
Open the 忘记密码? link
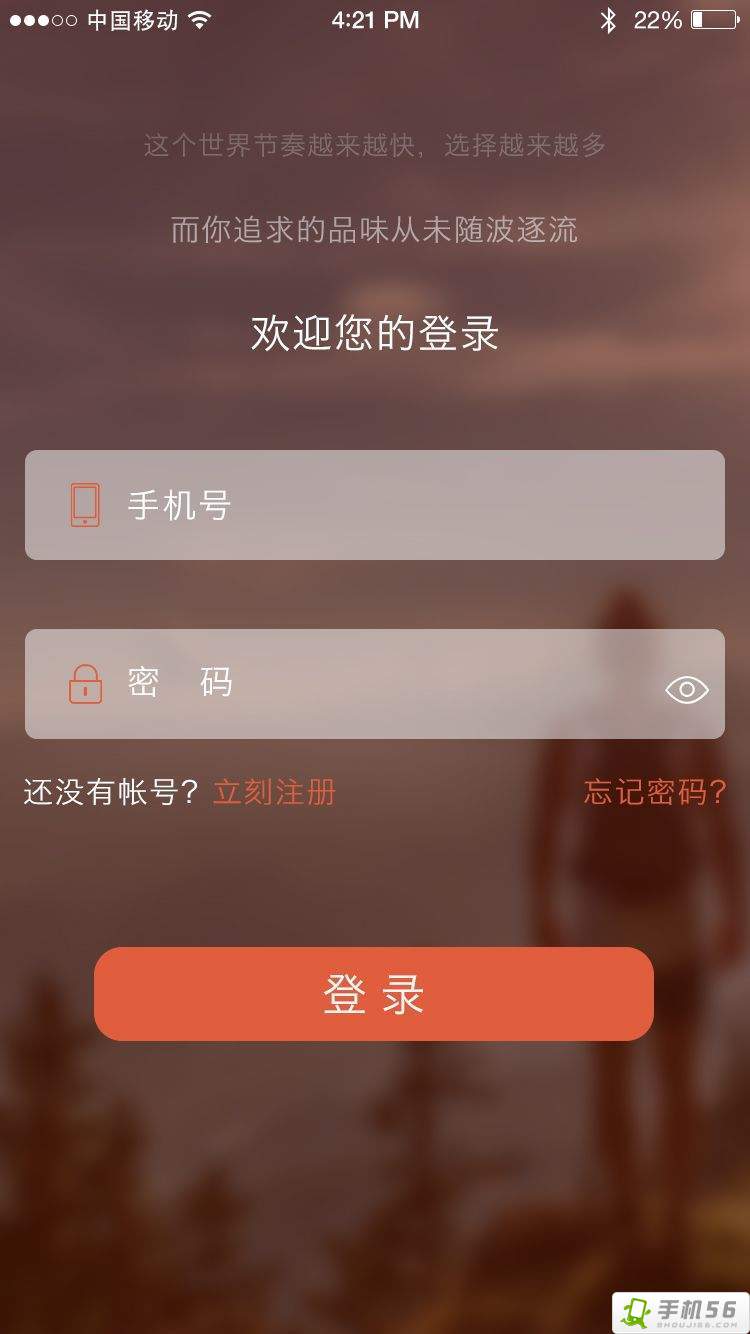655,793
